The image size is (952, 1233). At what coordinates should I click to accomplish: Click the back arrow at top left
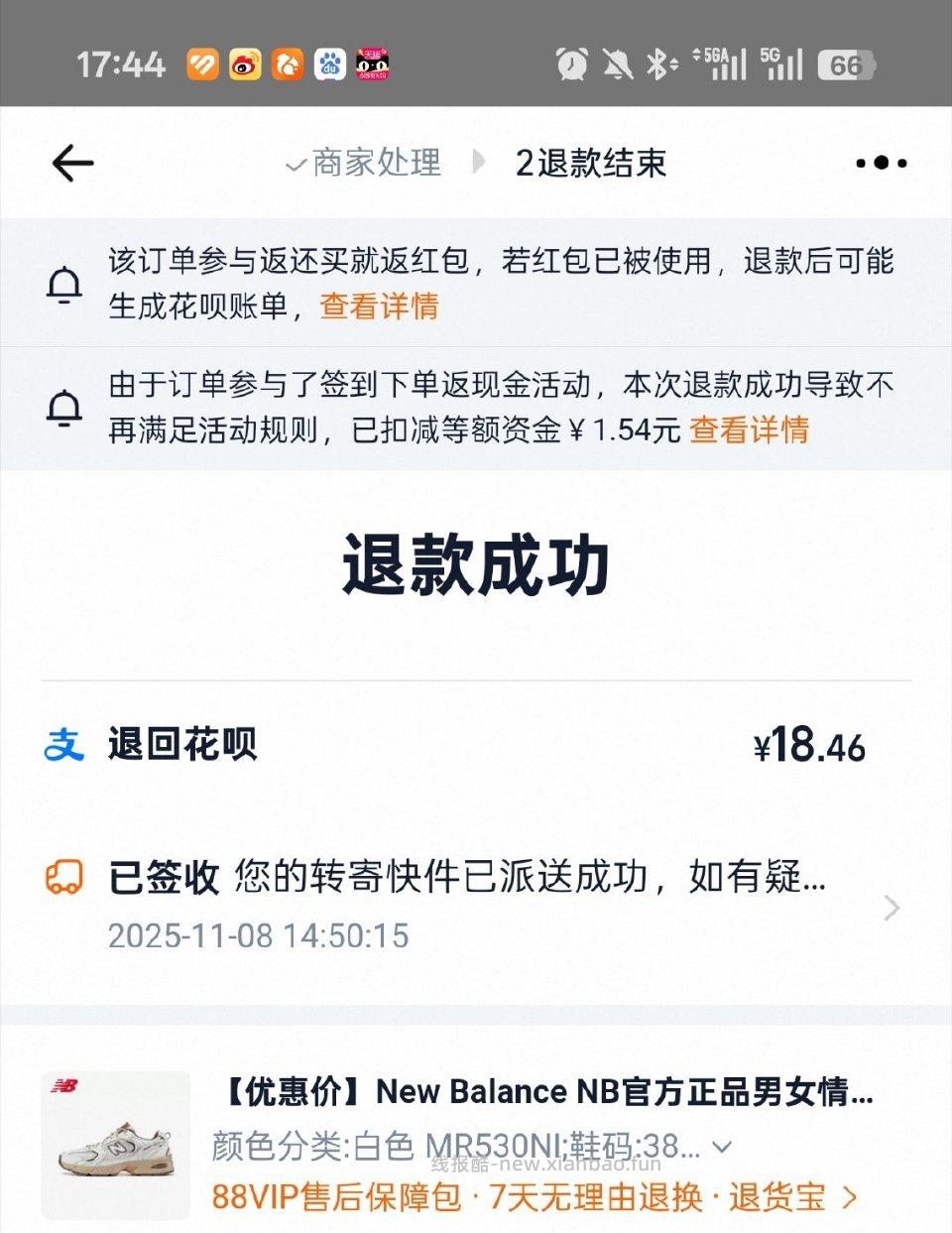point(70,163)
